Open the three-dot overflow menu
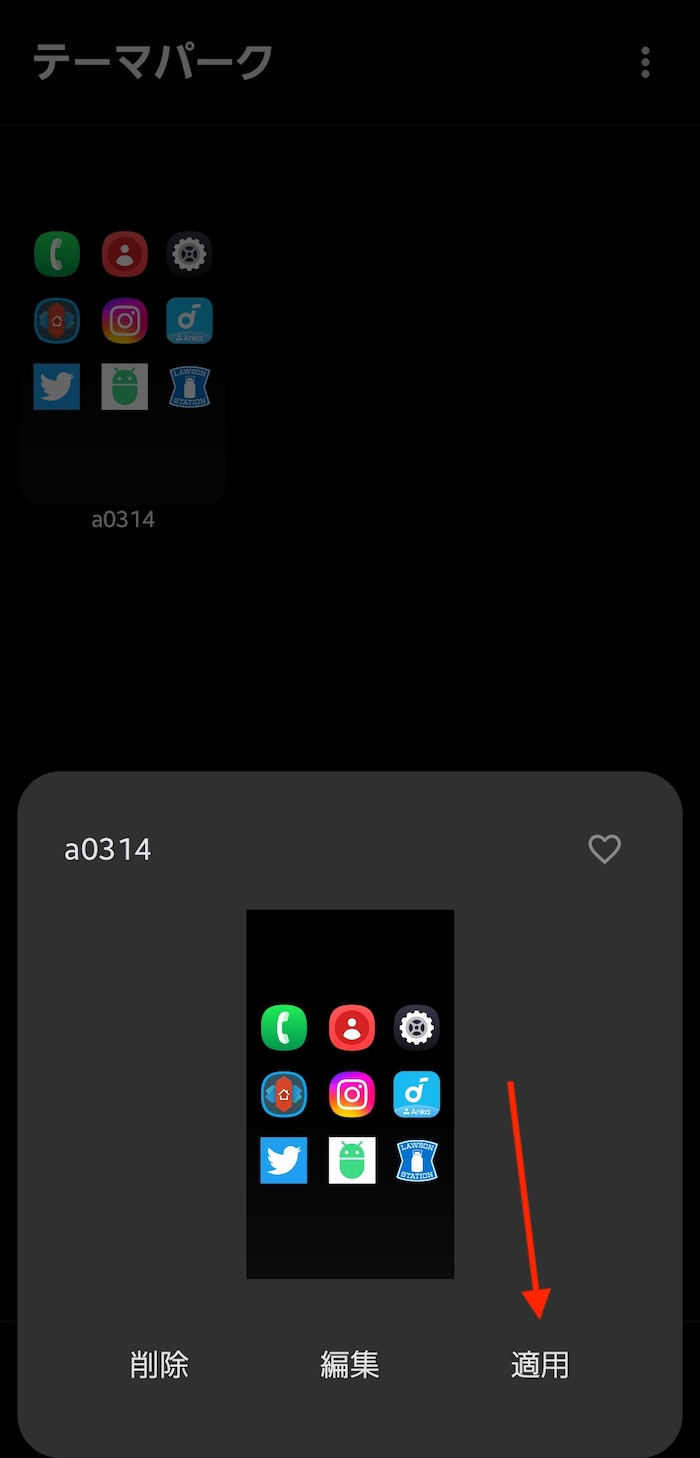Image resolution: width=700 pixels, height=1458 pixels. tap(645, 62)
